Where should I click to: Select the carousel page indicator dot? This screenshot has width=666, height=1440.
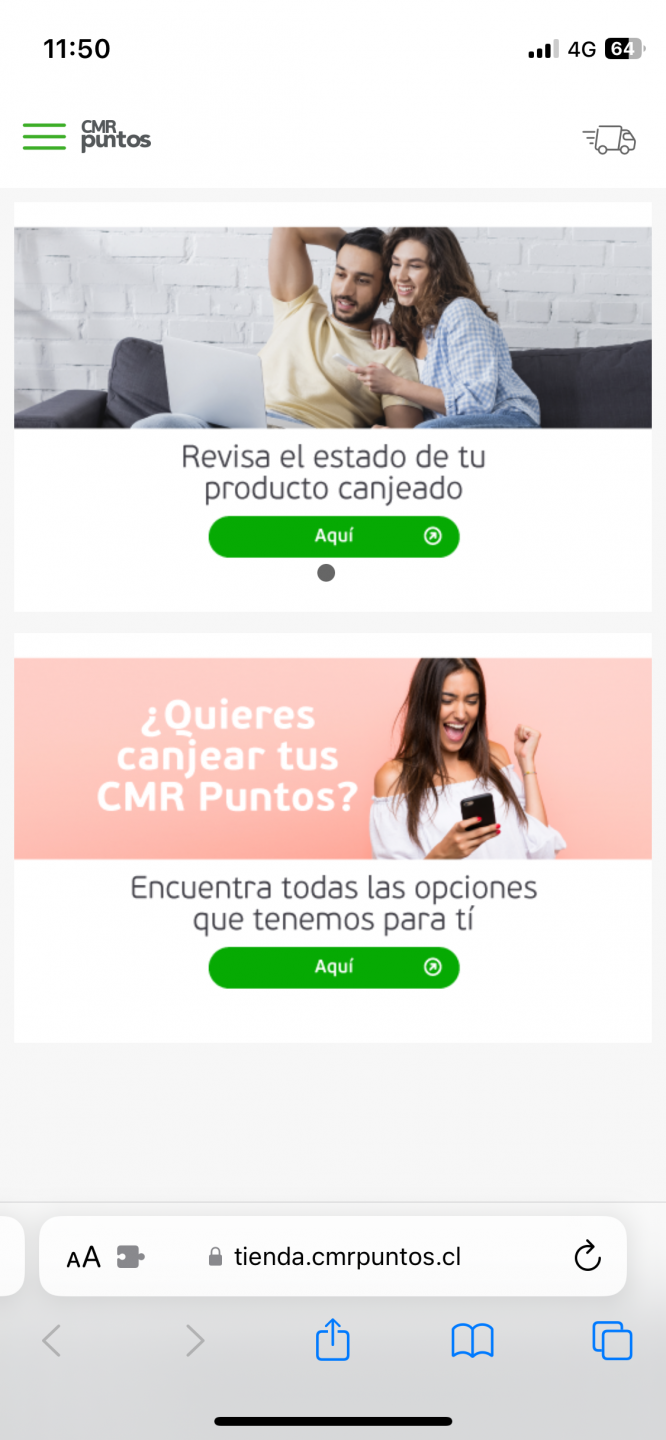(x=326, y=573)
